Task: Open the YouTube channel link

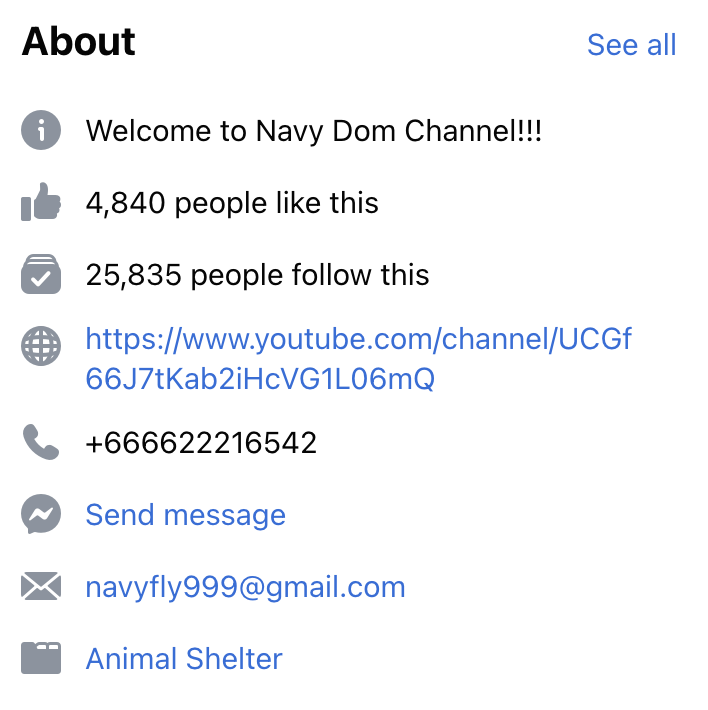Action: [358, 360]
